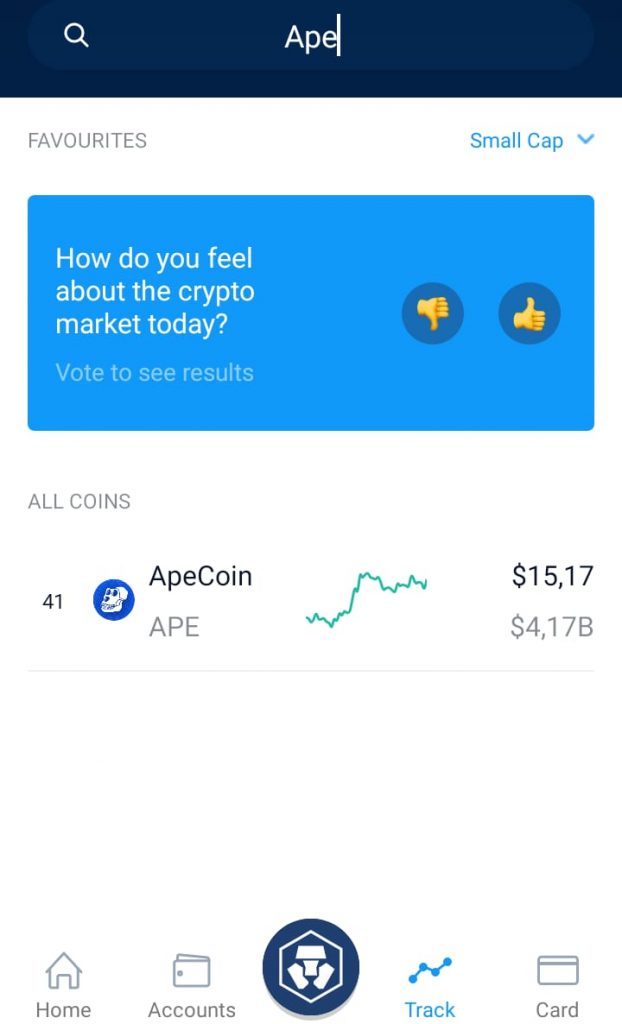Viewport: 622px width, 1024px height.
Task: Vote thumbs up on the crypto market
Action: click(529, 313)
